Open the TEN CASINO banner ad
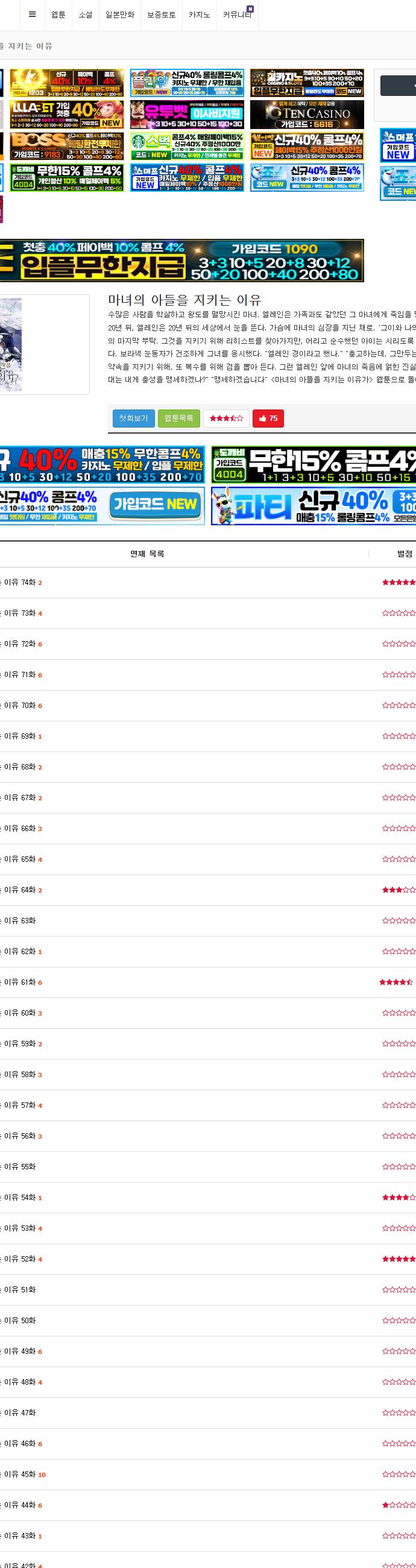416x1568 pixels. [x=306, y=115]
